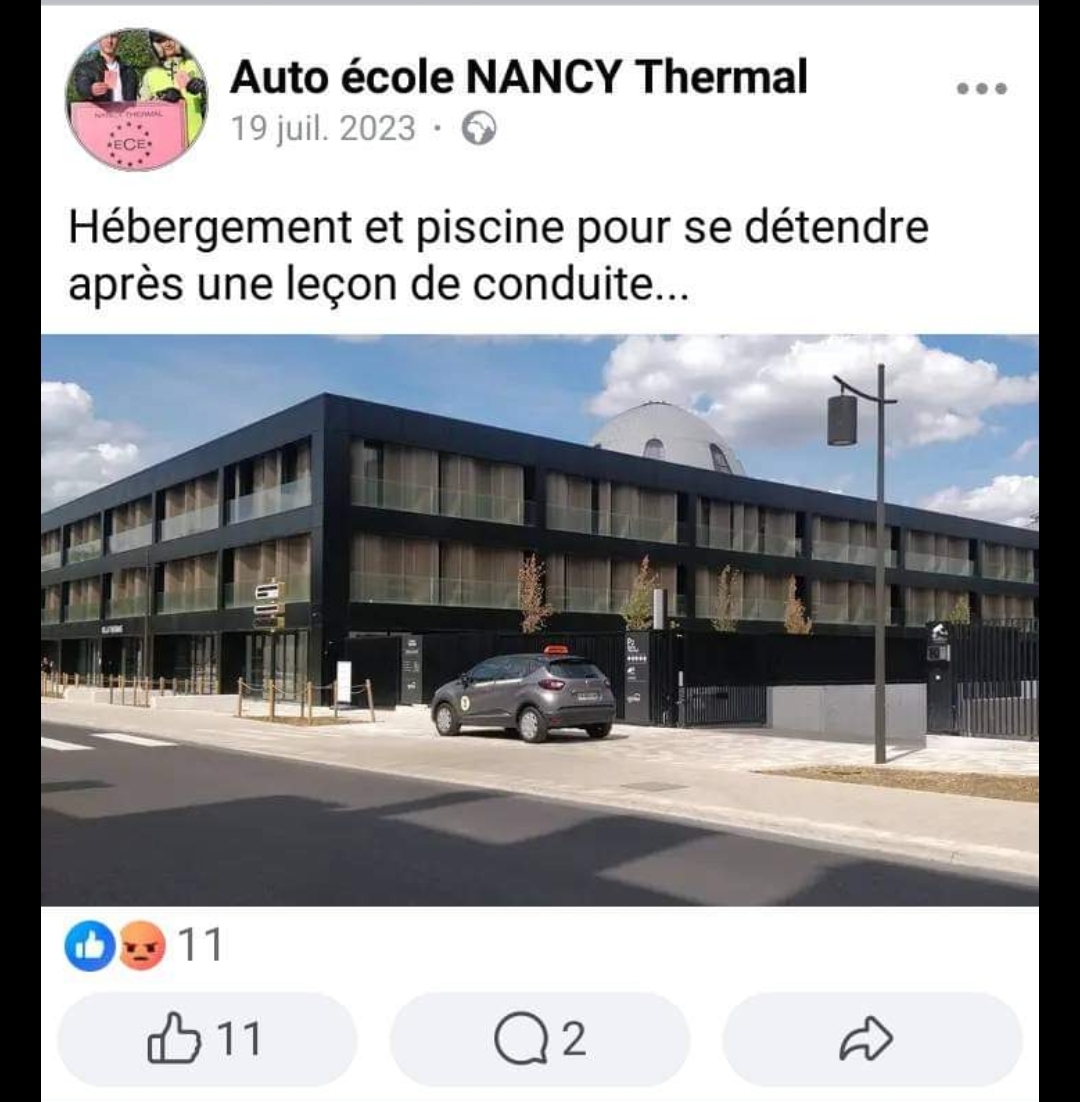1080x1102 pixels.
Task: View the building photo in full screen
Action: pyautogui.click(x=539, y=619)
